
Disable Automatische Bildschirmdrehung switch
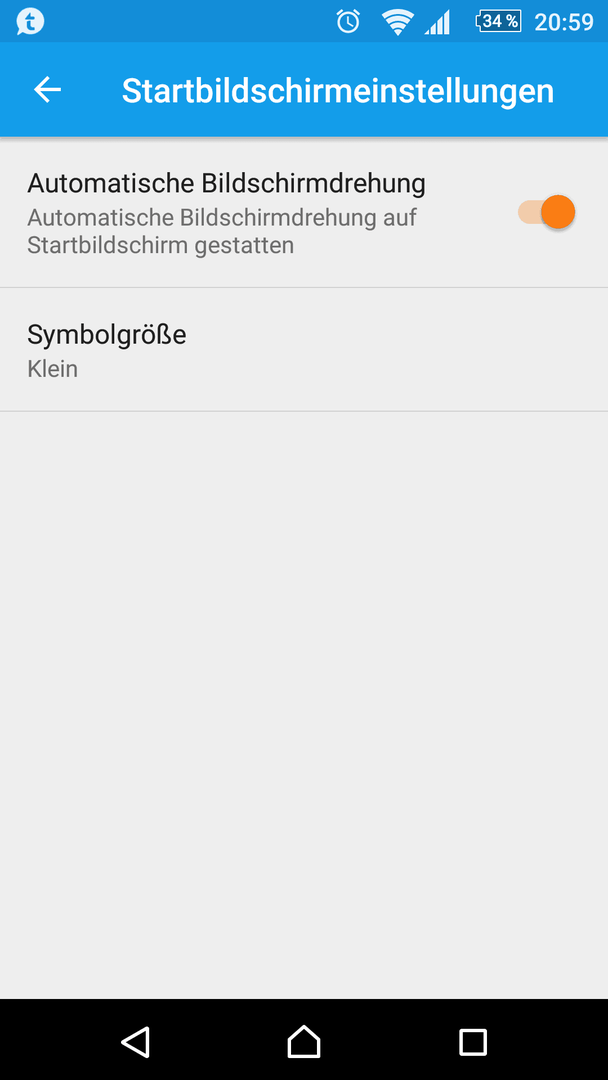pos(547,212)
